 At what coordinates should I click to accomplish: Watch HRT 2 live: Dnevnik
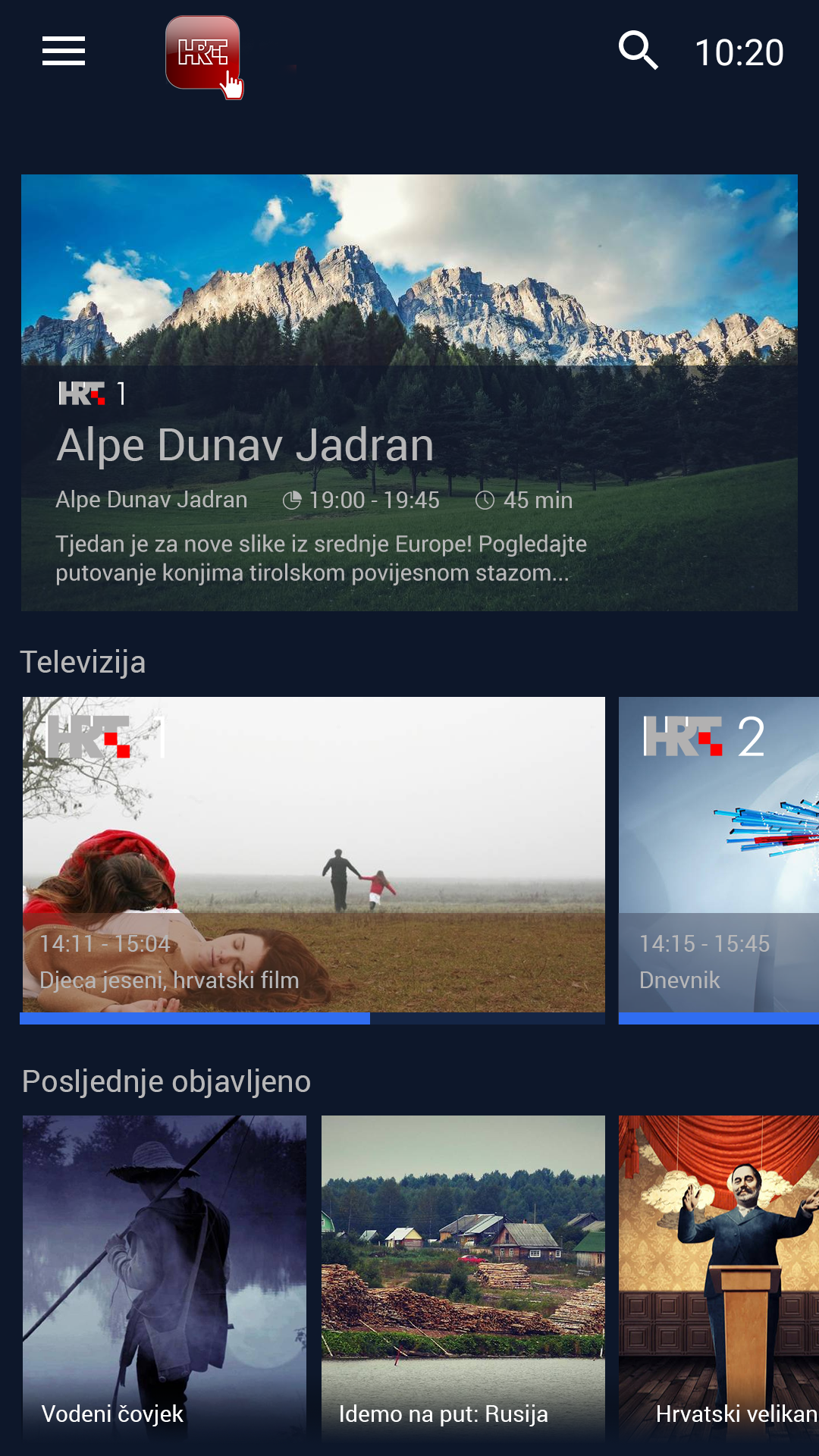coord(719,857)
